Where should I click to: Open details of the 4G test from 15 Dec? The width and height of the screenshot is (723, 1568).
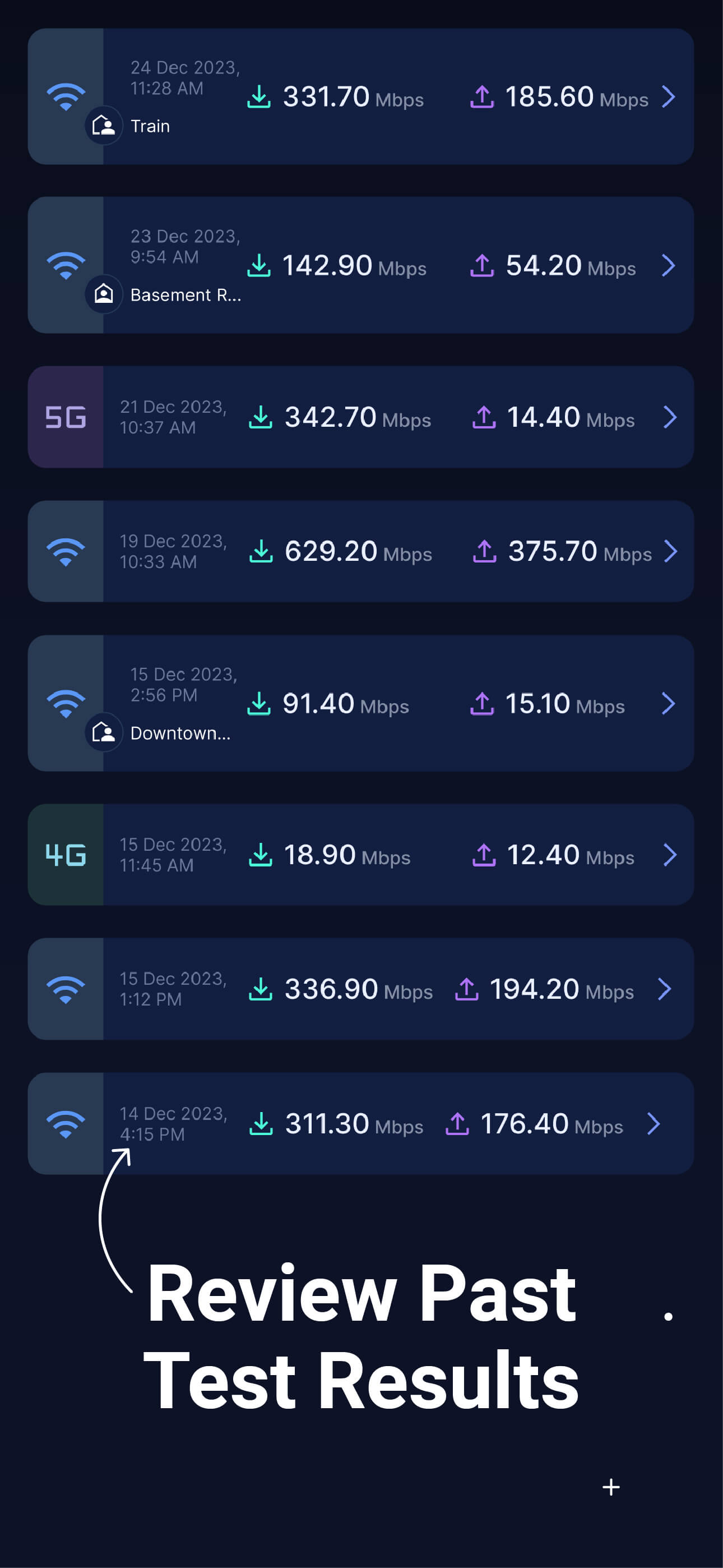click(x=669, y=854)
